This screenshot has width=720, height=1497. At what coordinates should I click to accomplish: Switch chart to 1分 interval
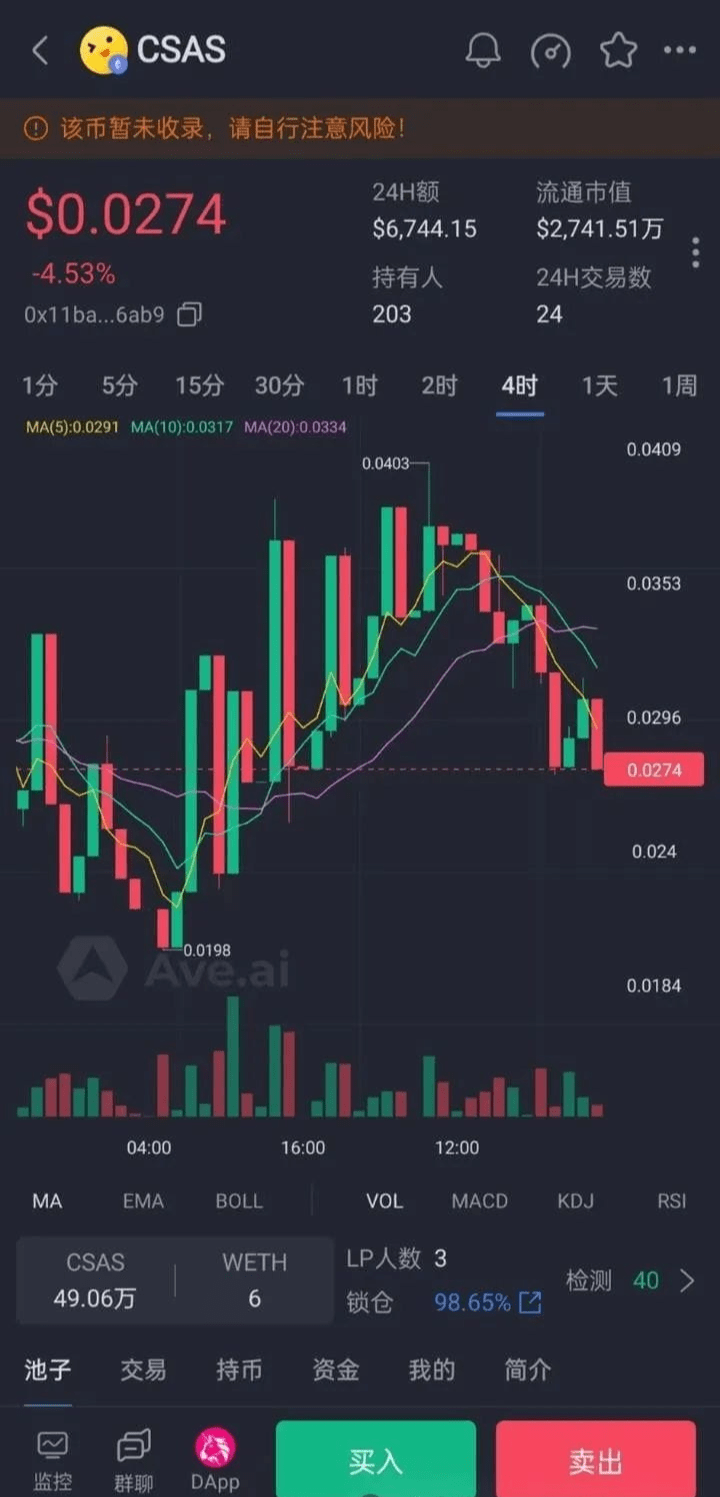point(39,386)
